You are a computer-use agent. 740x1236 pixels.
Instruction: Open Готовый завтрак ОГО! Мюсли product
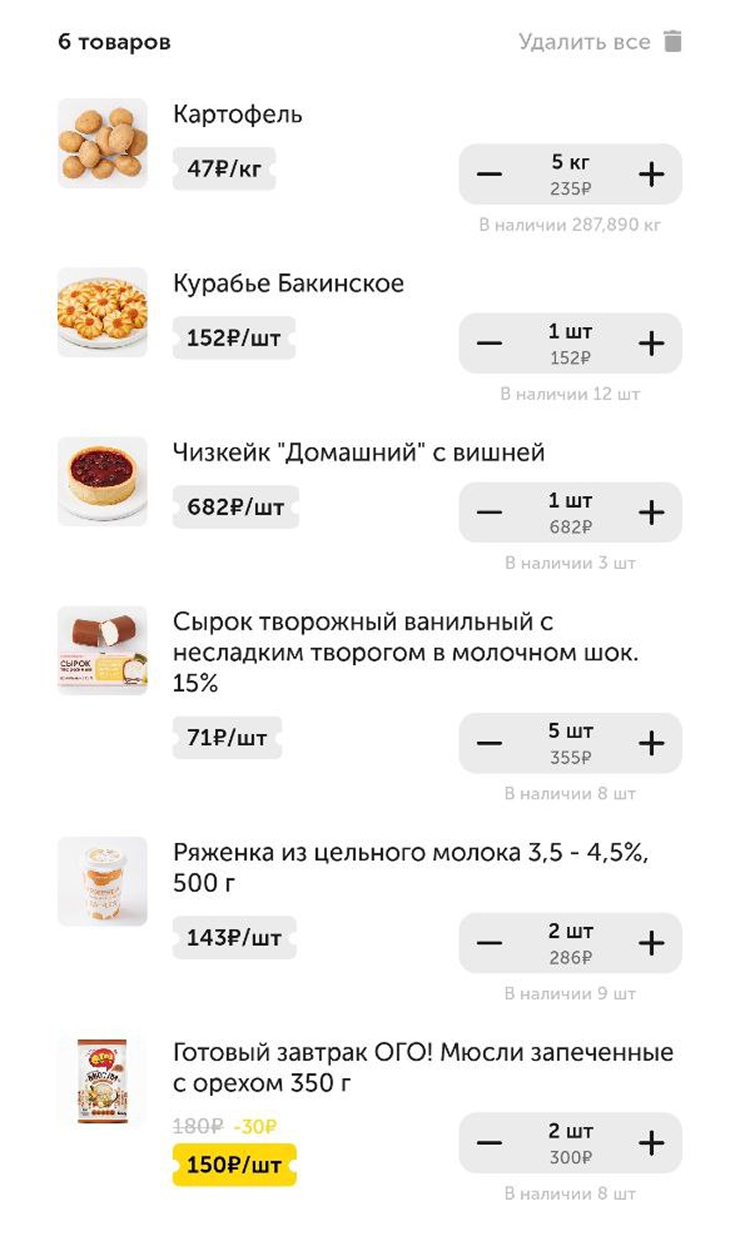(x=102, y=1081)
